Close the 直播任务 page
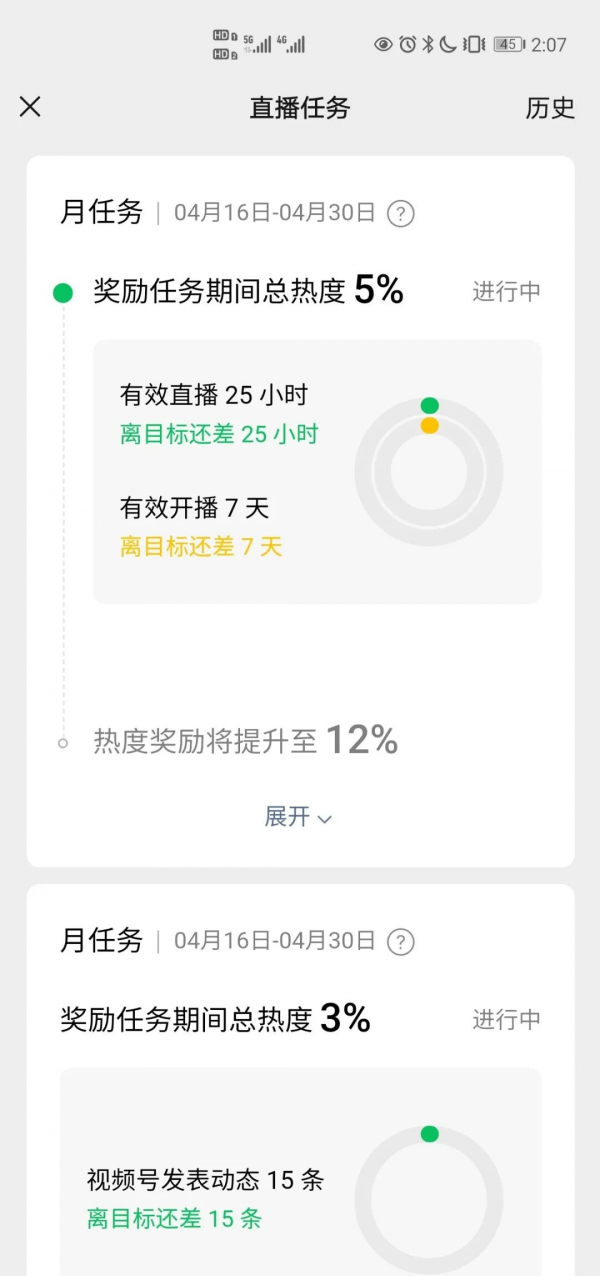600x1276 pixels. pyautogui.click(x=30, y=107)
